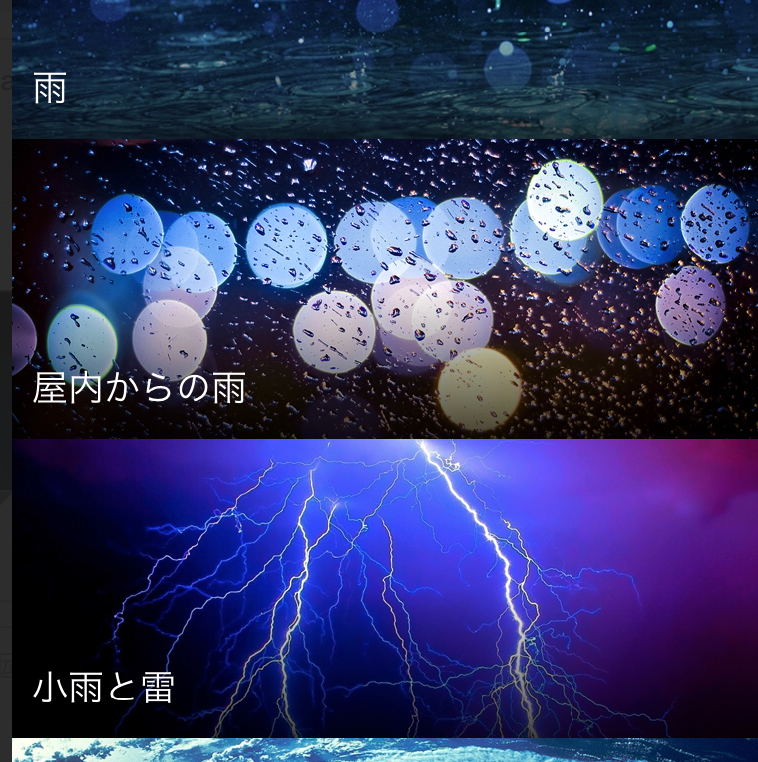
Task: Choose the 小雨と雷 sound tile
Action: click(385, 588)
